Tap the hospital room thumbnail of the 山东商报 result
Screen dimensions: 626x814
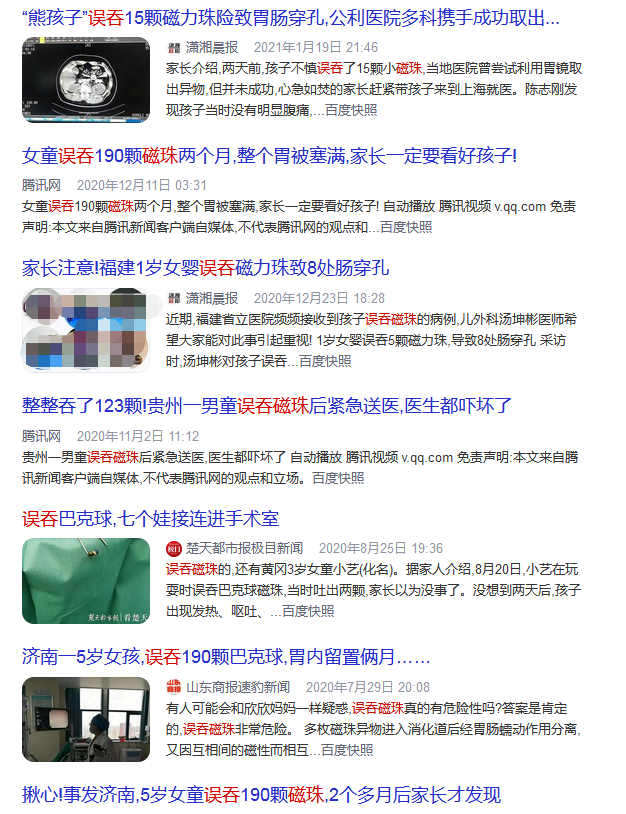[x=85, y=718]
